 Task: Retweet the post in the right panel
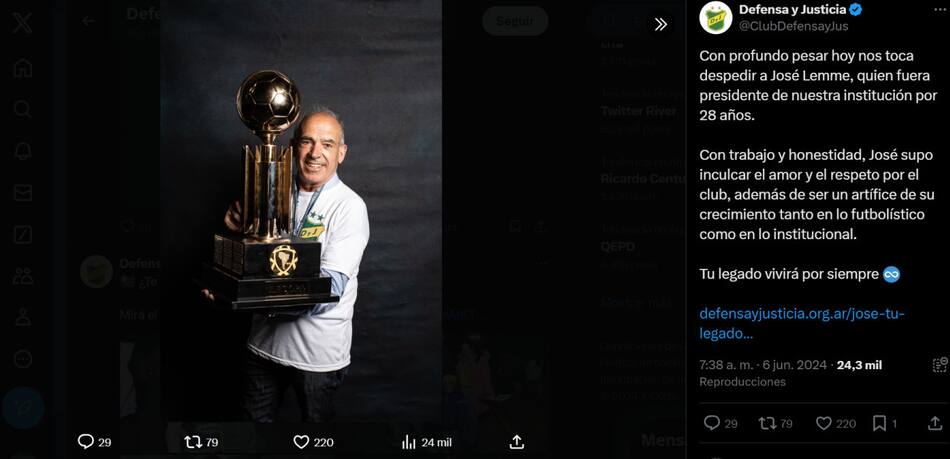(767, 424)
